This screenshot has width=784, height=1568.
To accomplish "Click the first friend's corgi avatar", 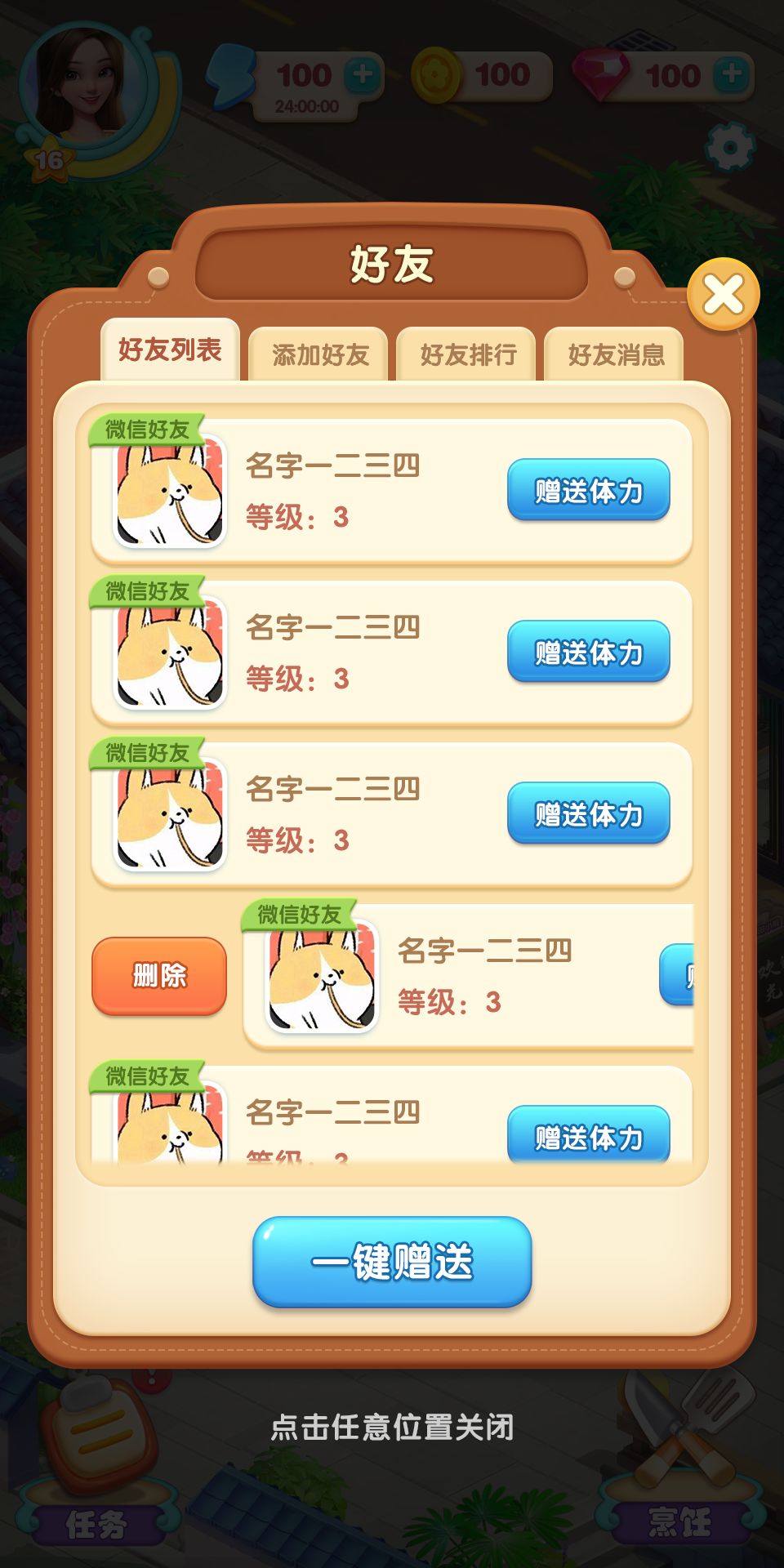I will click(x=169, y=494).
